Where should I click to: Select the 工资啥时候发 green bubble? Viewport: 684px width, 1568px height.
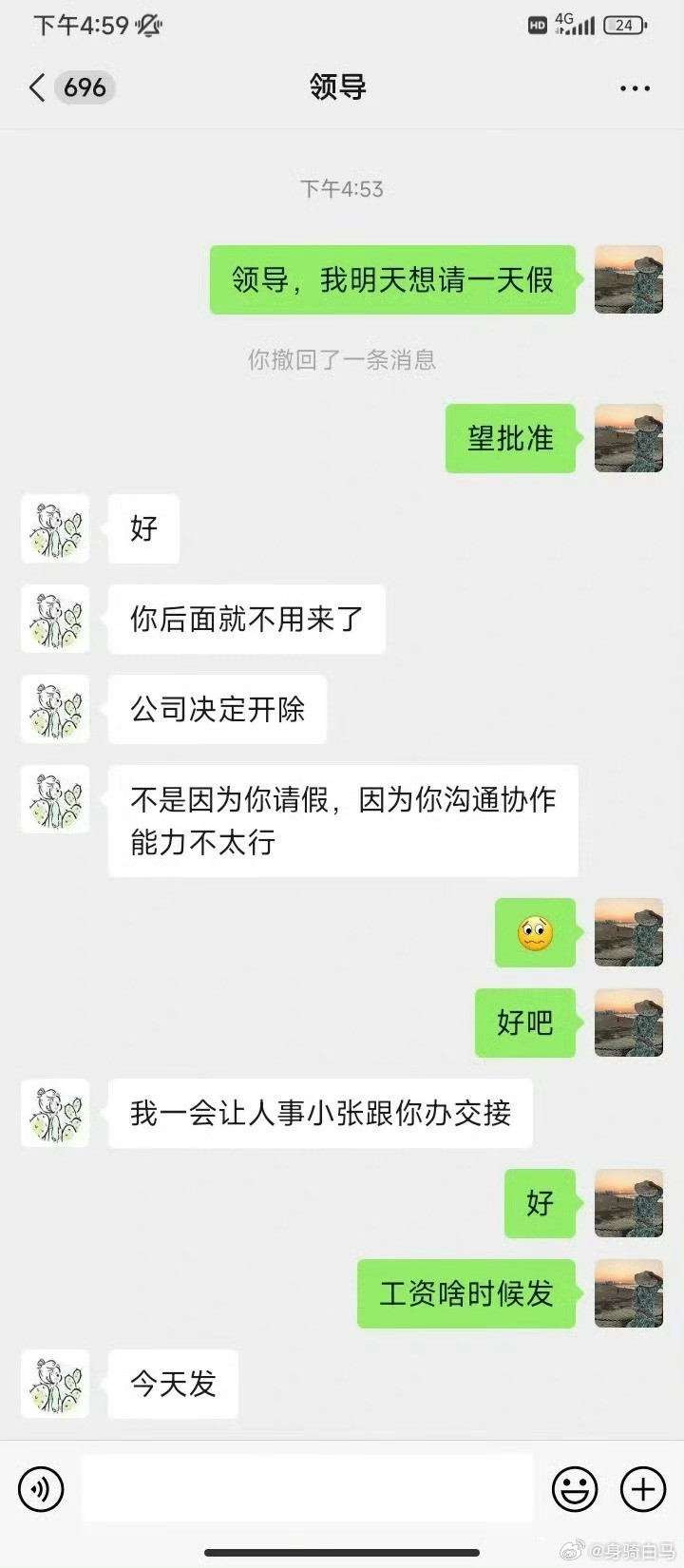click(x=465, y=1293)
